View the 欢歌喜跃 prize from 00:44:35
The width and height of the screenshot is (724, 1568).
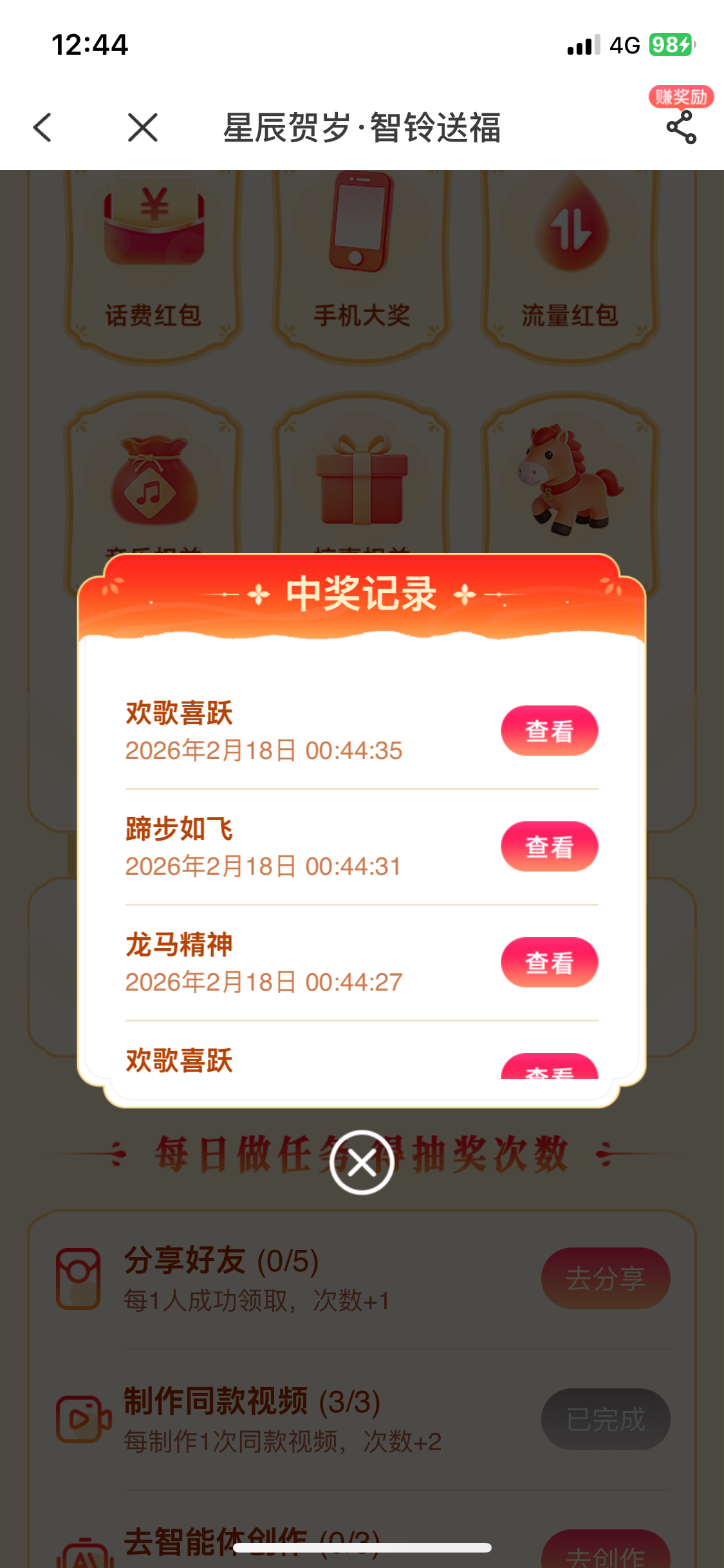click(x=549, y=731)
